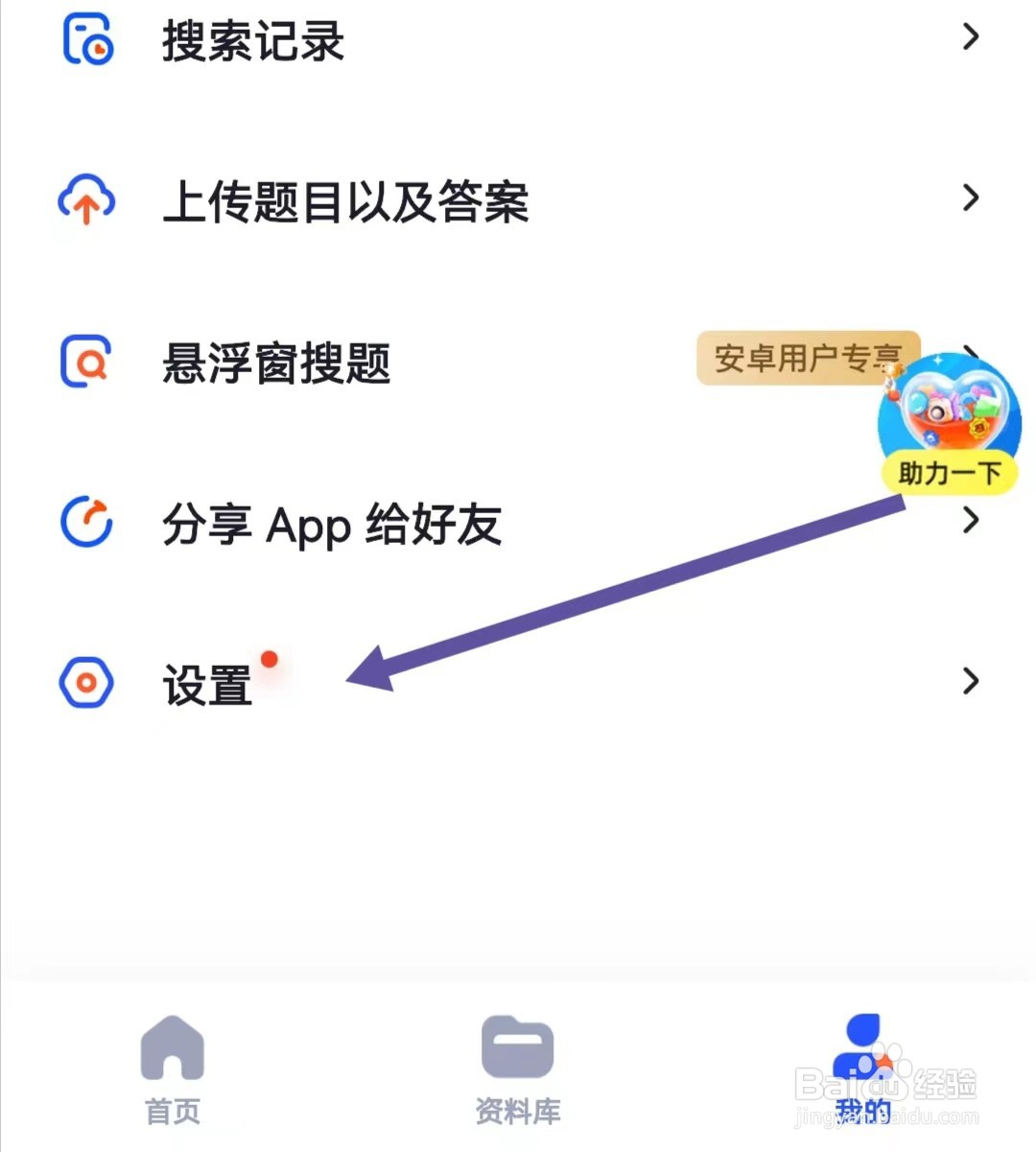The width and height of the screenshot is (1036, 1152).
Task: Click the share arrow icon next to 分享 App
Action: (x=85, y=524)
